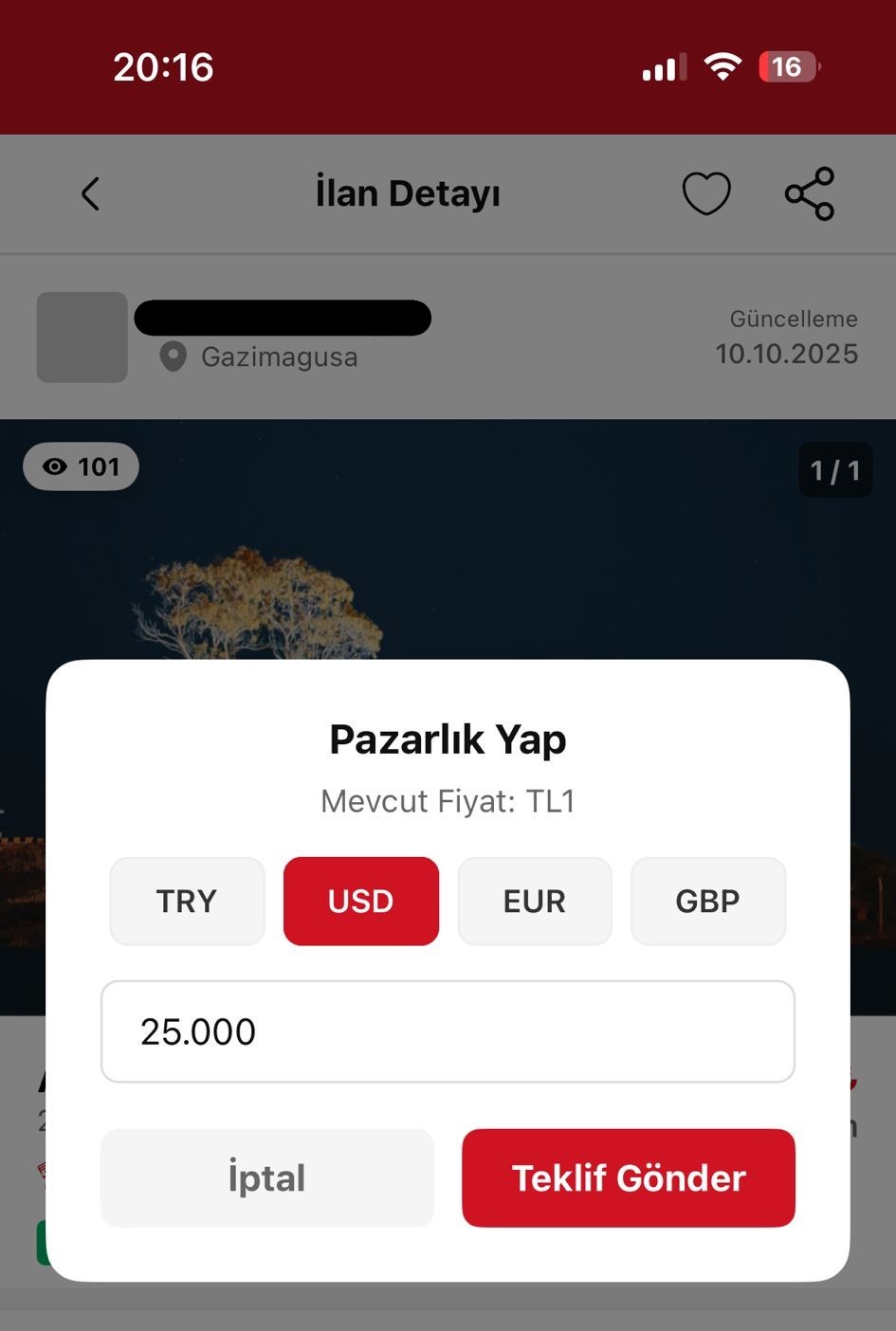Tap the Wi-Fi icon in the status bar

(722, 65)
